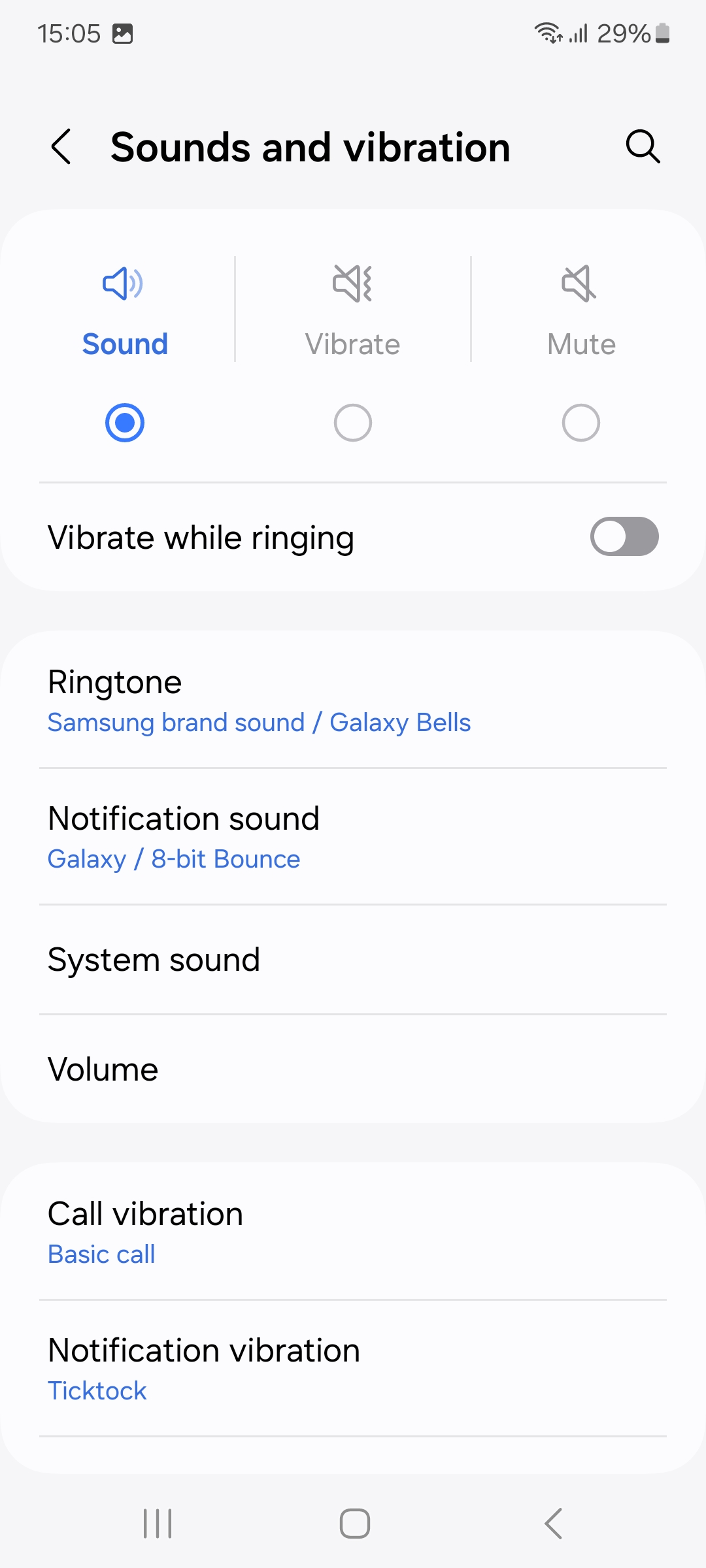706x1568 pixels.
Task: Tap the Mute mode icon
Action: 579,283
